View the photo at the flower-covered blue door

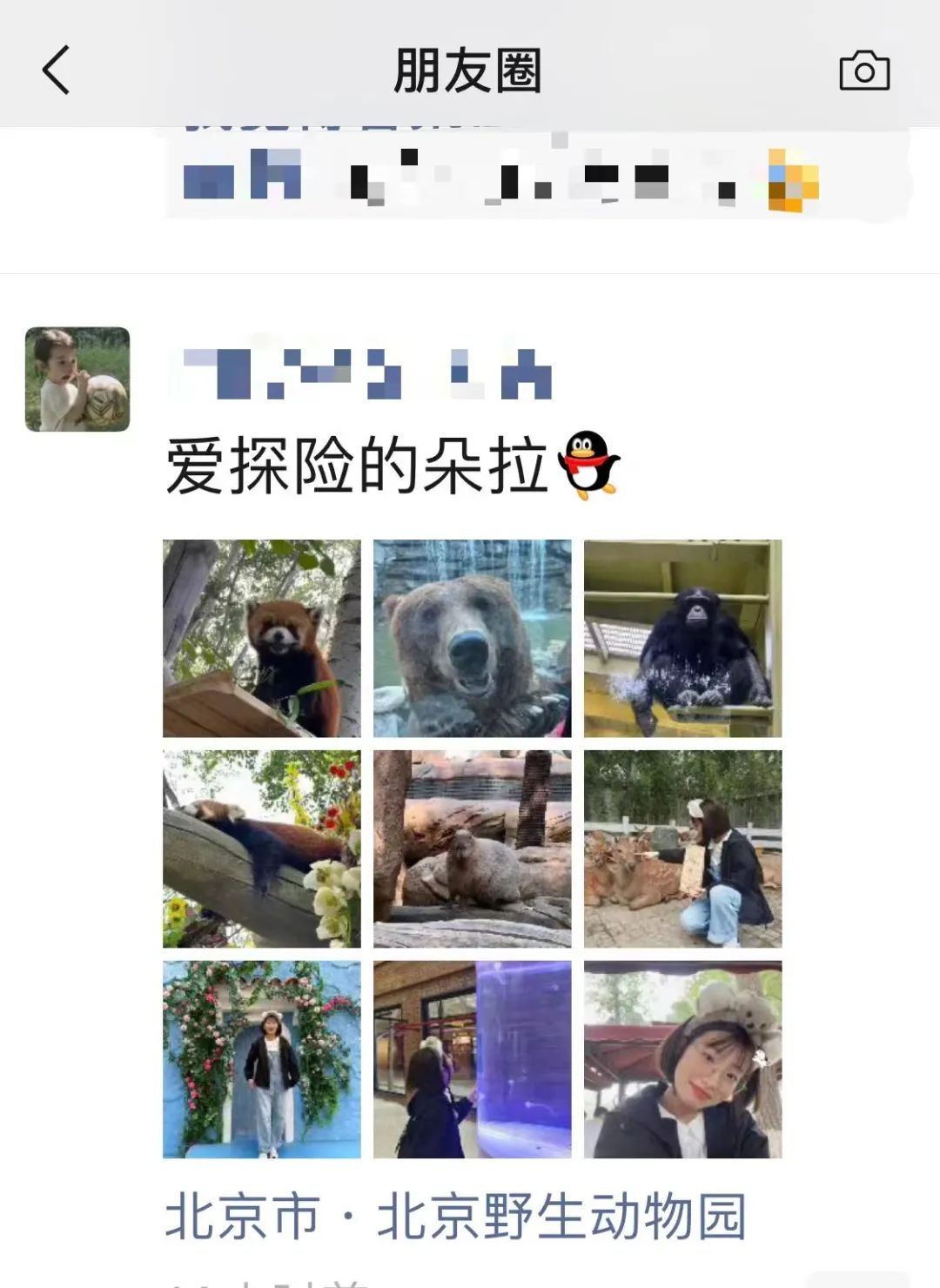pyautogui.click(x=261, y=1059)
